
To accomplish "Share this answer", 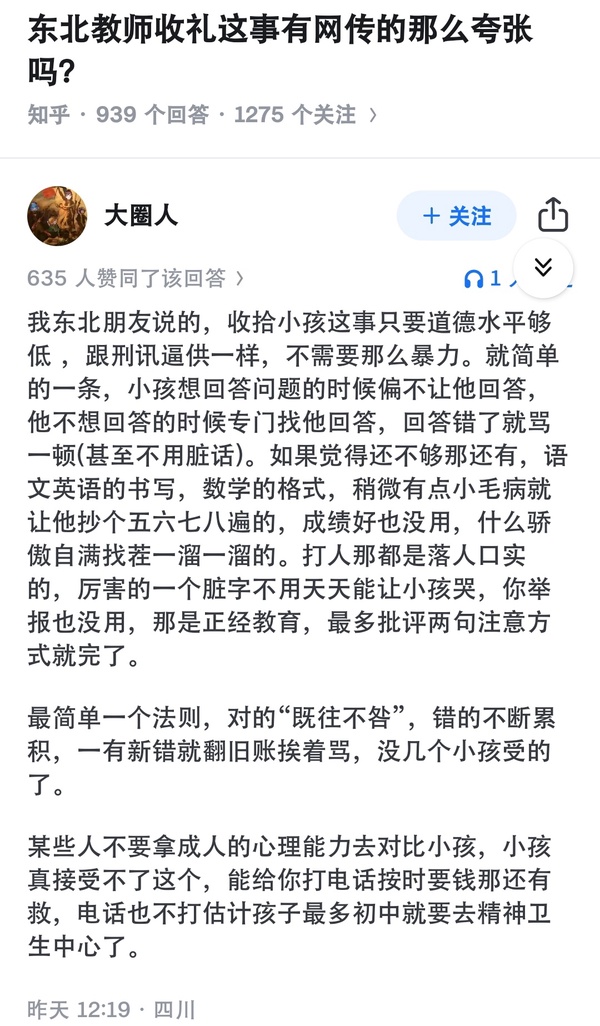I will click(553, 216).
